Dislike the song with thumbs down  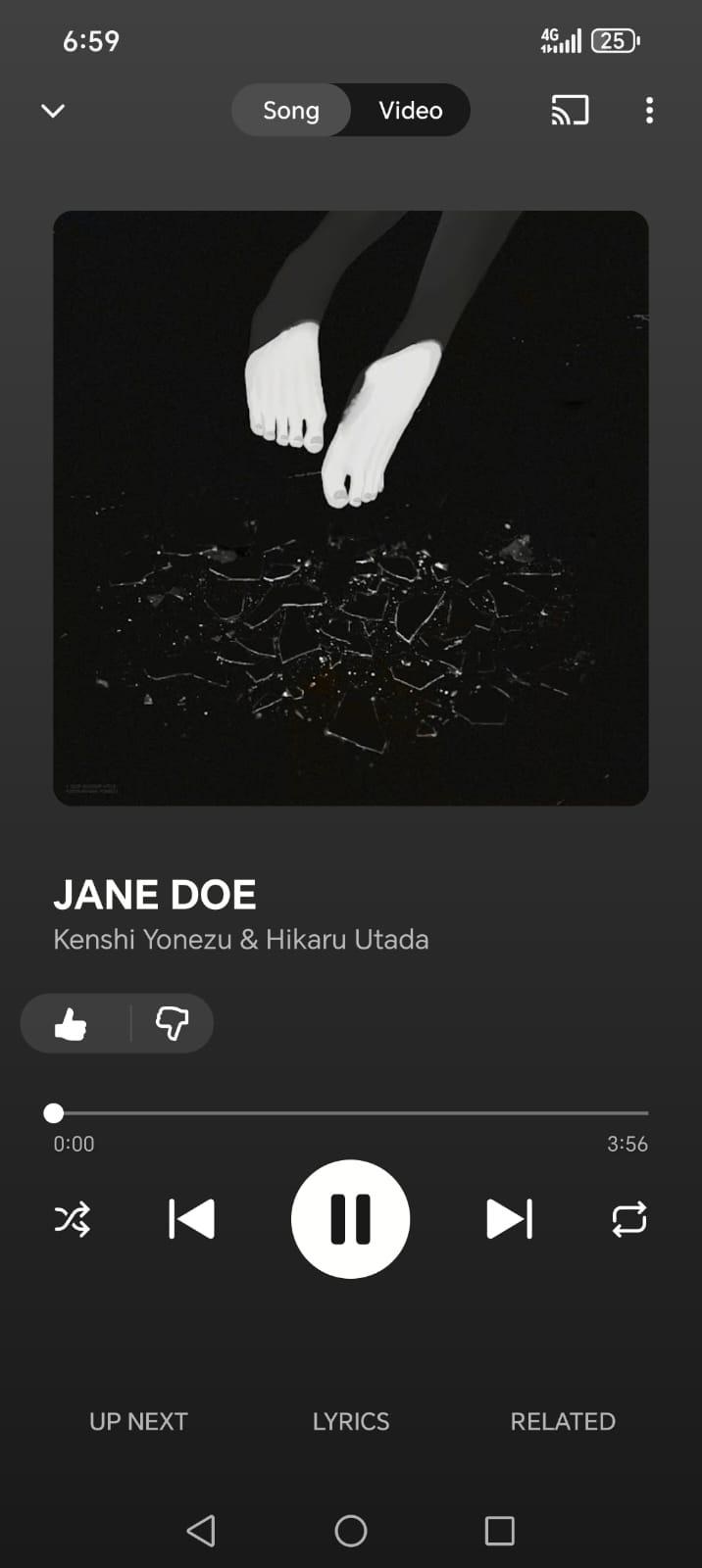[x=172, y=1024]
